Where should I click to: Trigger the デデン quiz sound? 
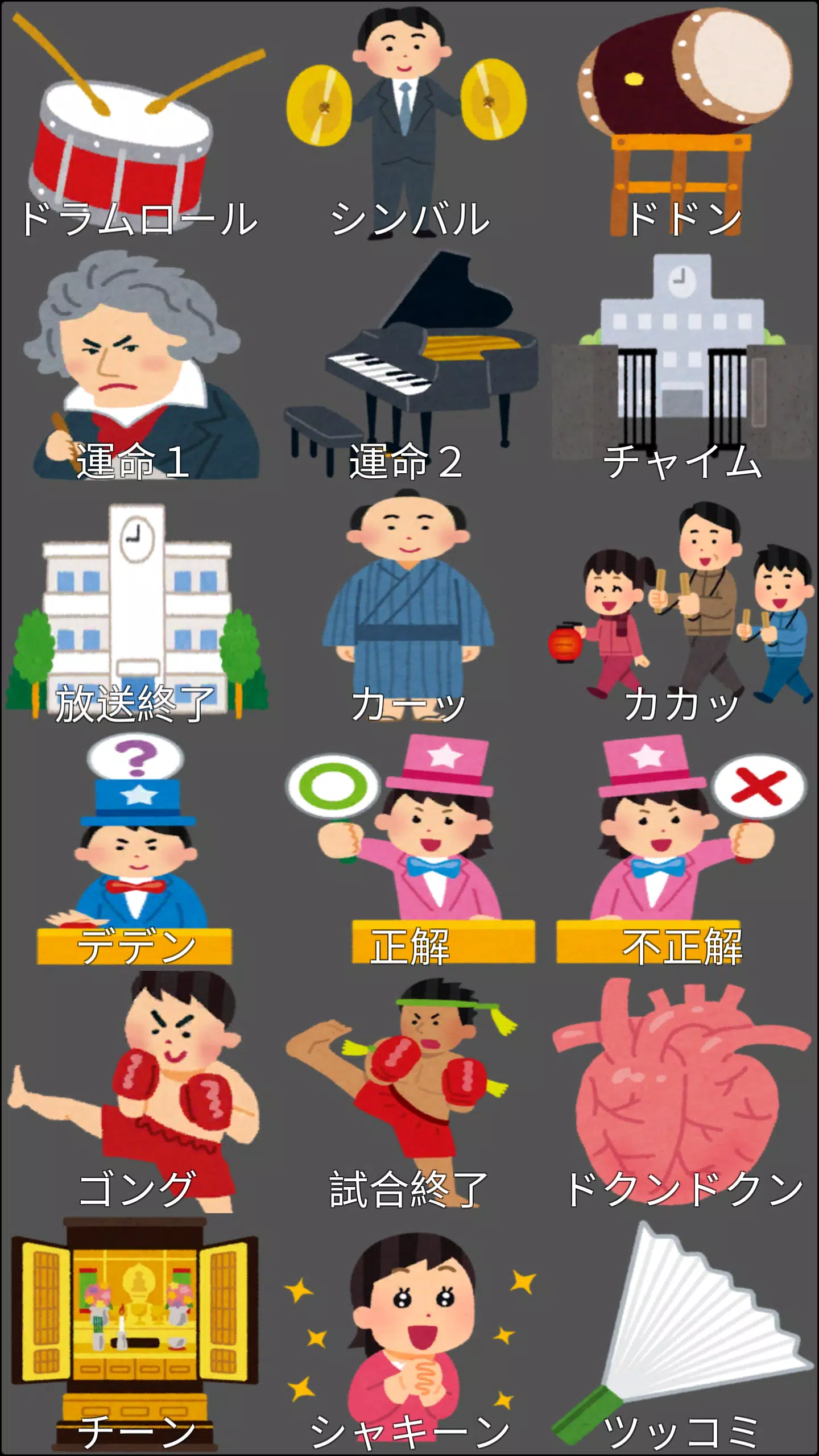131,853
